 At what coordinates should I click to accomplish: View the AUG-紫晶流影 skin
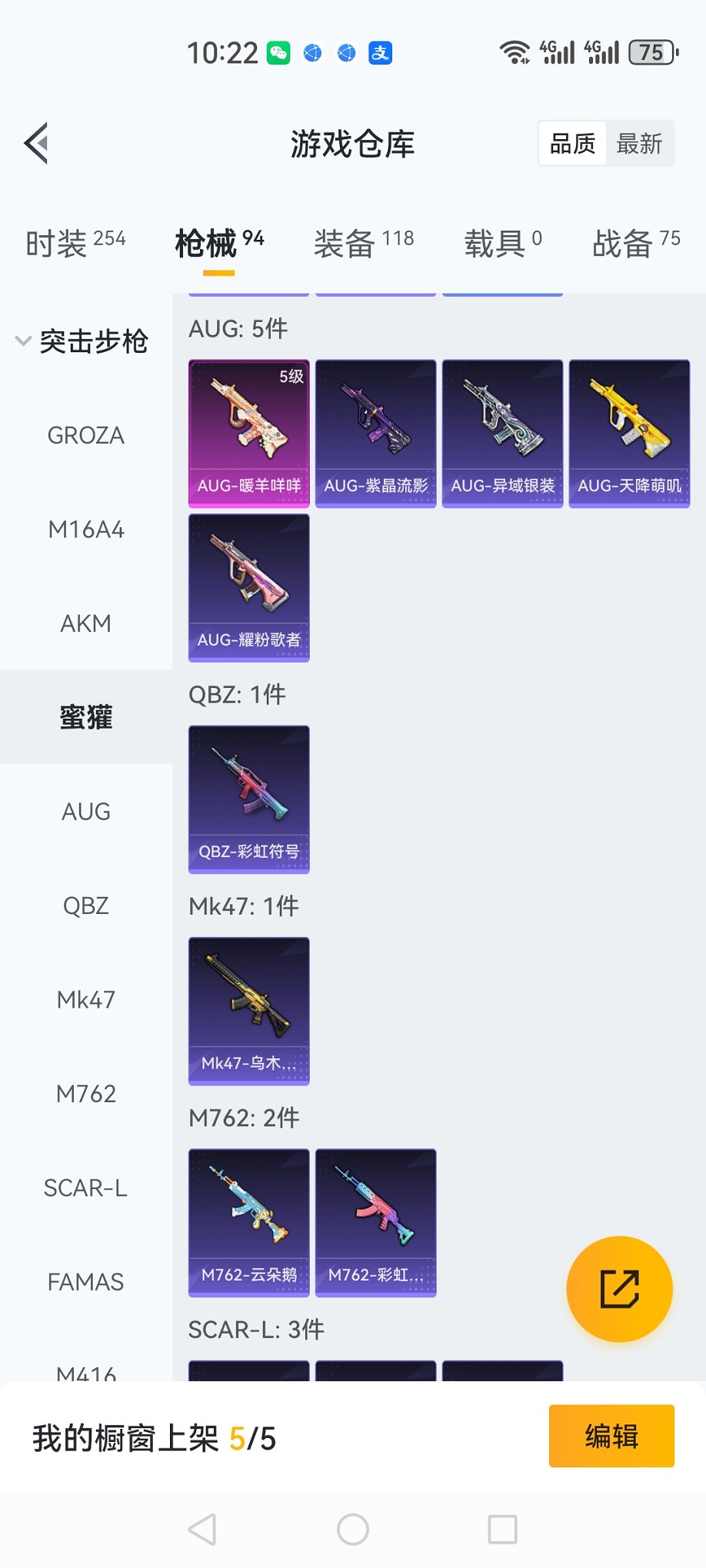pyautogui.click(x=376, y=434)
